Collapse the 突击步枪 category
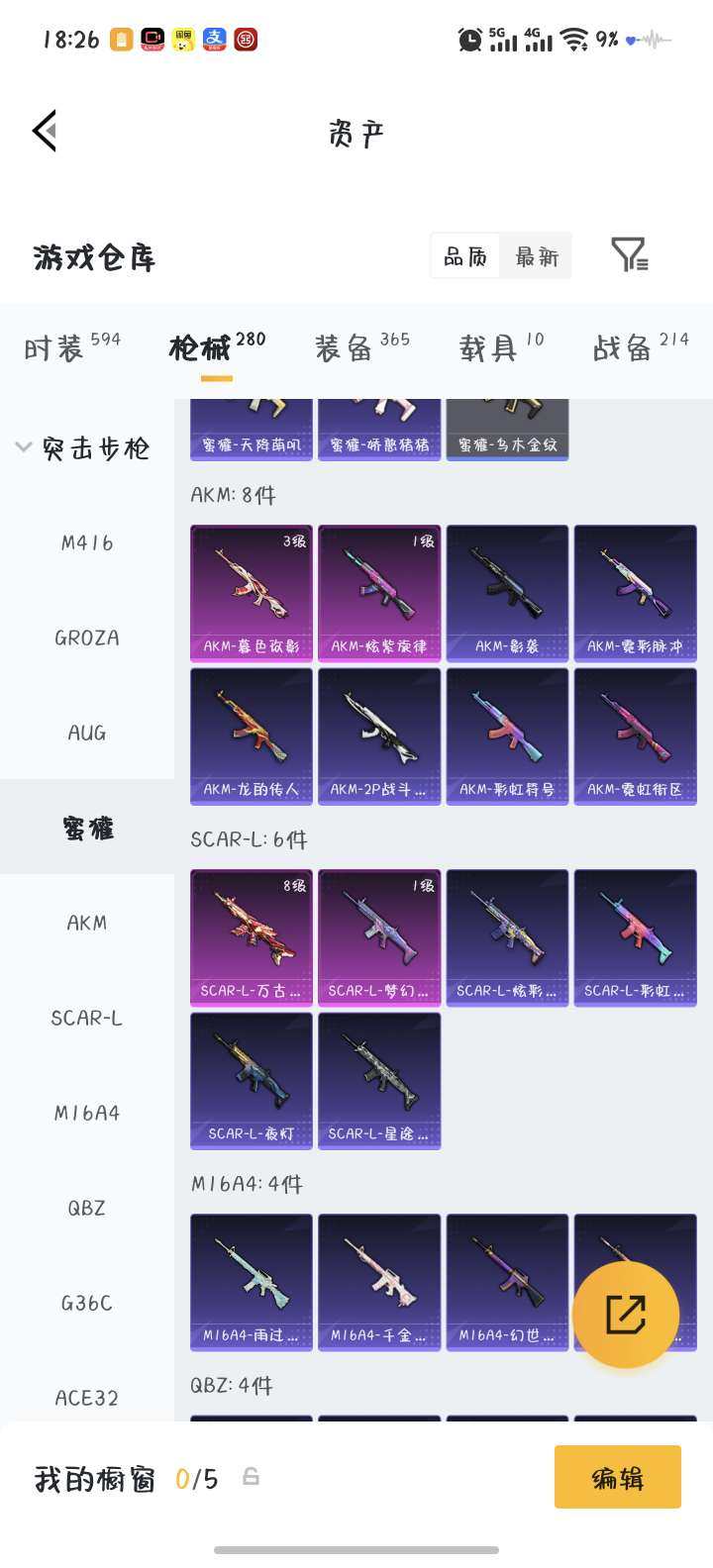713x1568 pixels. tap(83, 448)
